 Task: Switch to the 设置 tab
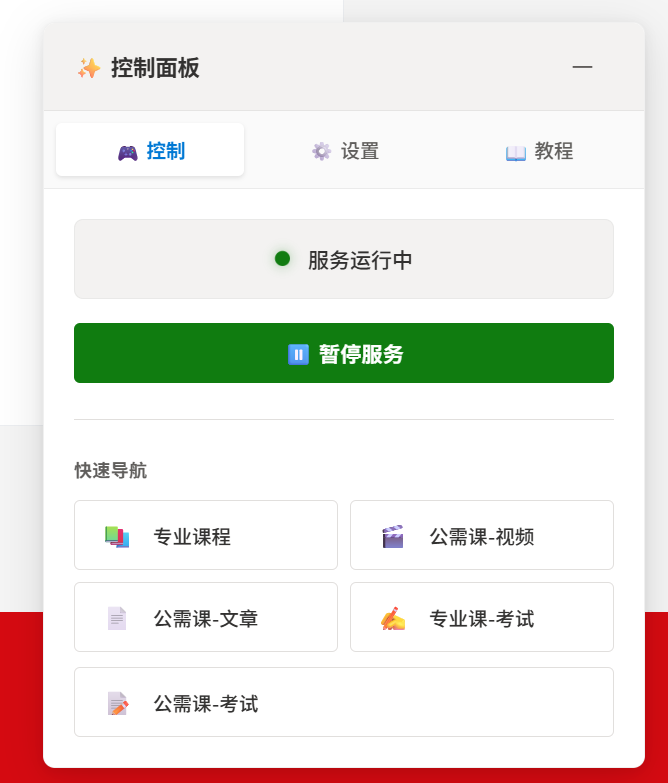tap(345, 151)
